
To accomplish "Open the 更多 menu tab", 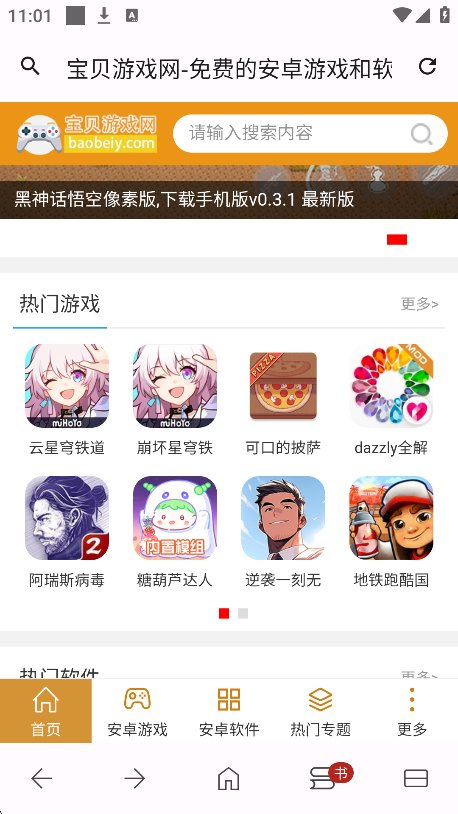I will click(412, 711).
